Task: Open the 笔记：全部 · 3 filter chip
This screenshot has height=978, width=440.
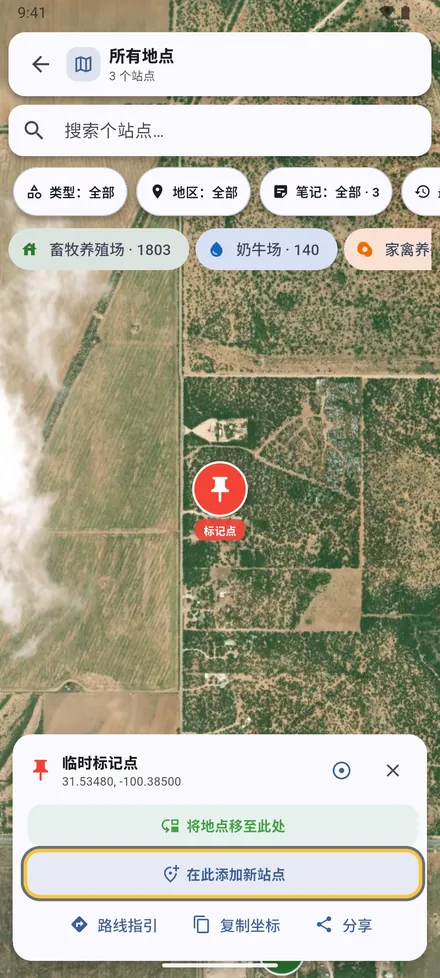Action: 326,192
